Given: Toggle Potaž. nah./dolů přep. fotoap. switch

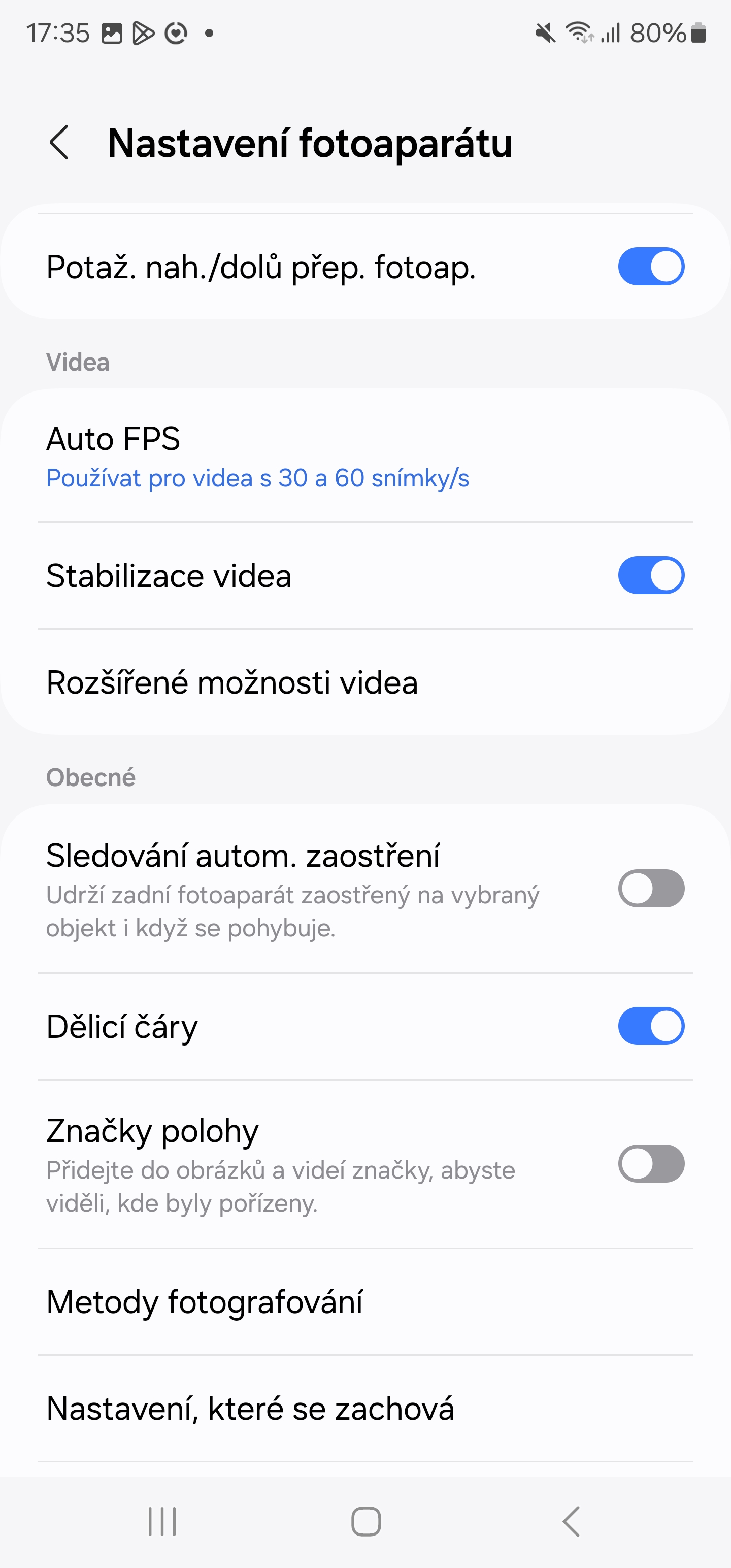Looking at the screenshot, I should tap(651, 267).
